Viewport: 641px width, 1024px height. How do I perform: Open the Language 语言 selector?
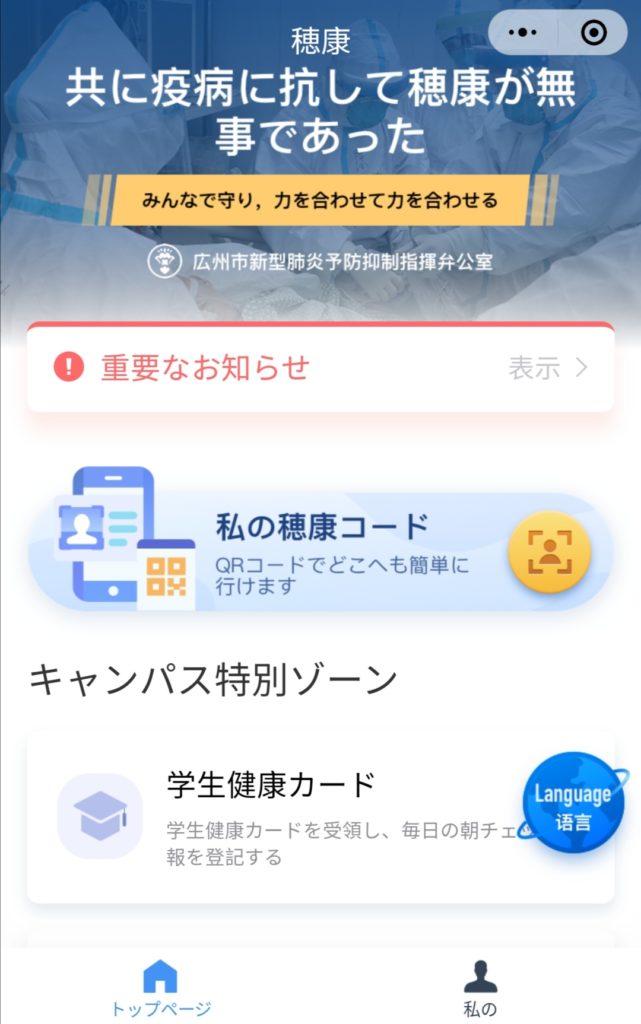[572, 803]
